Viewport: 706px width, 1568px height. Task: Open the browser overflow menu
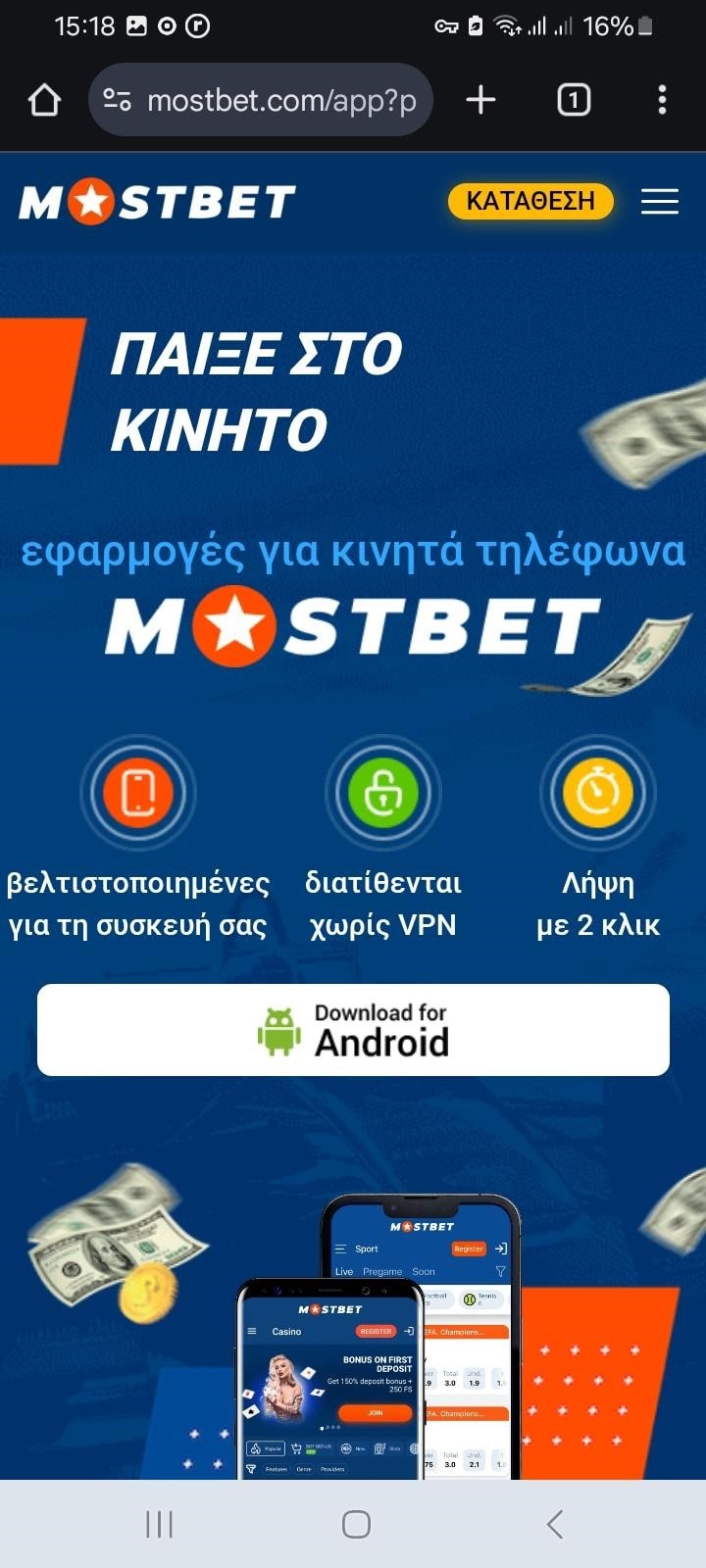coord(662,100)
